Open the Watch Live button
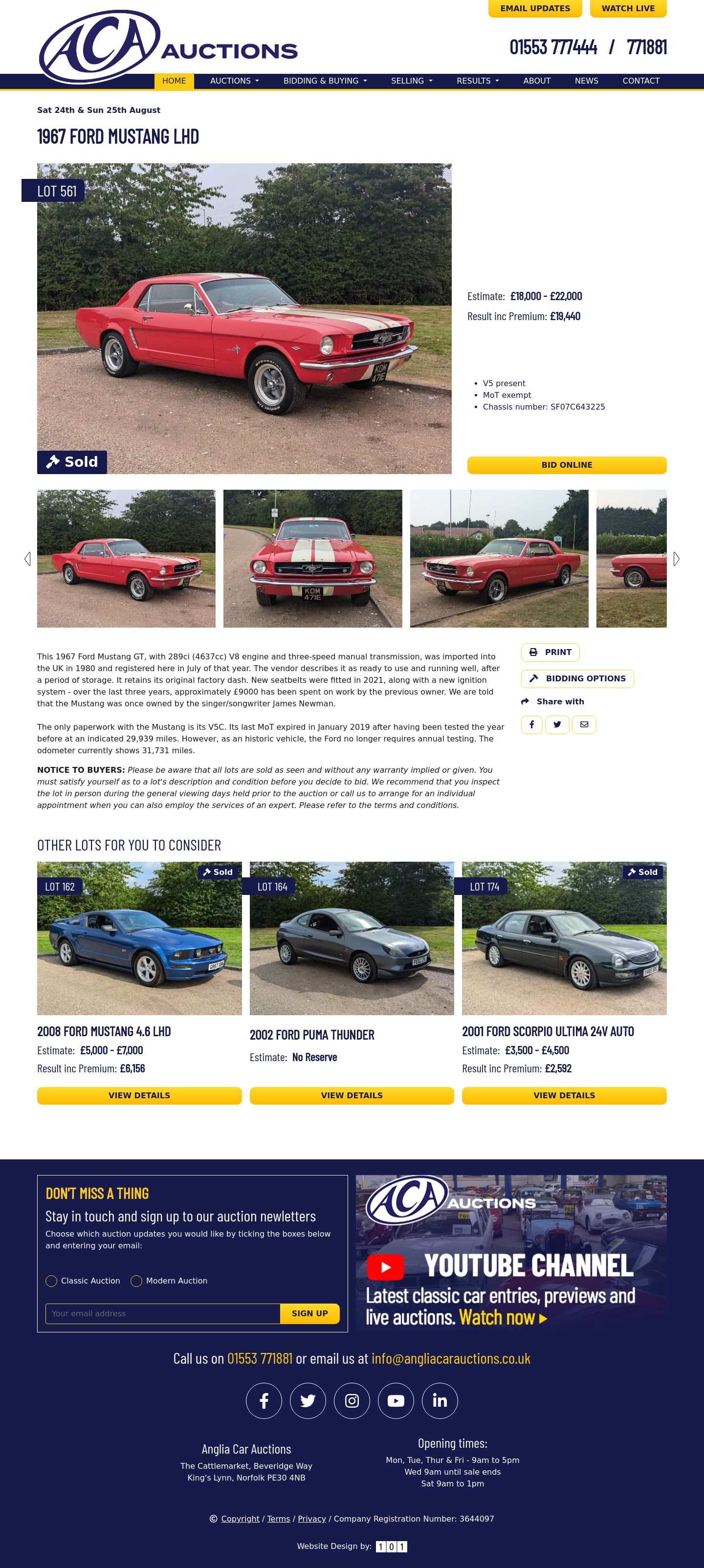Image resolution: width=704 pixels, height=1568 pixels. click(x=628, y=8)
